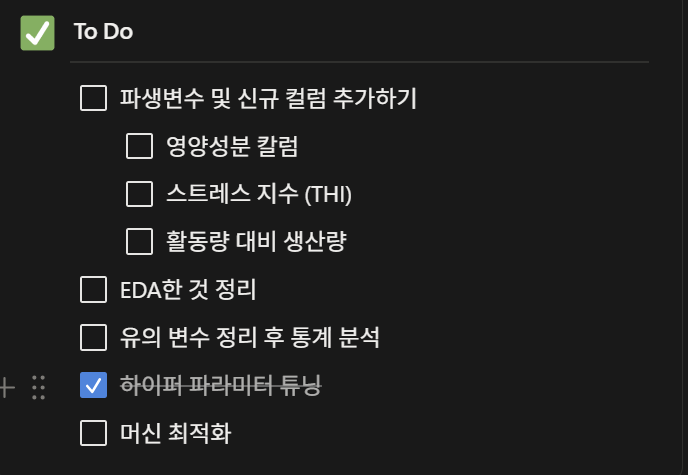Mark EDA한 것 정리 as complete

point(93,290)
